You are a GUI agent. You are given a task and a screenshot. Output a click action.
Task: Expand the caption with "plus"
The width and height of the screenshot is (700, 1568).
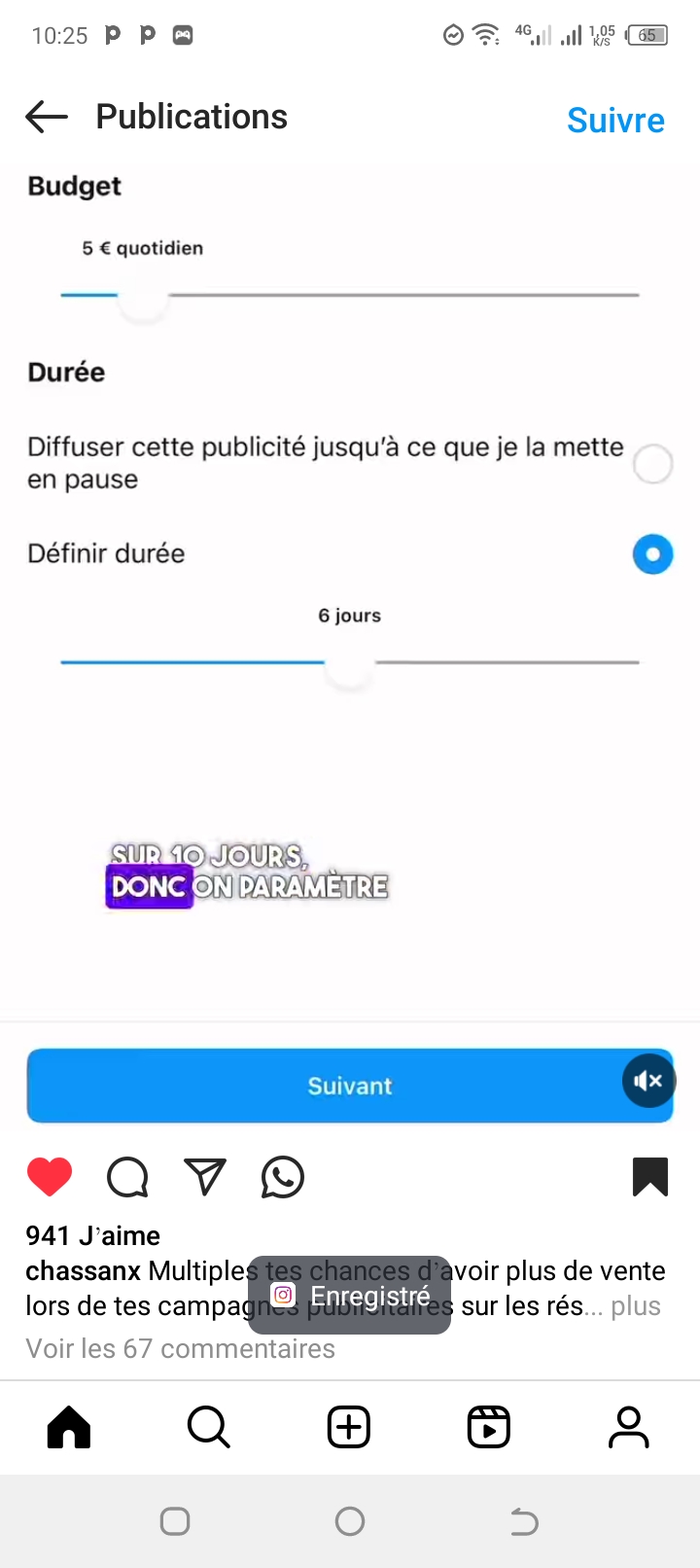pyautogui.click(x=636, y=1306)
